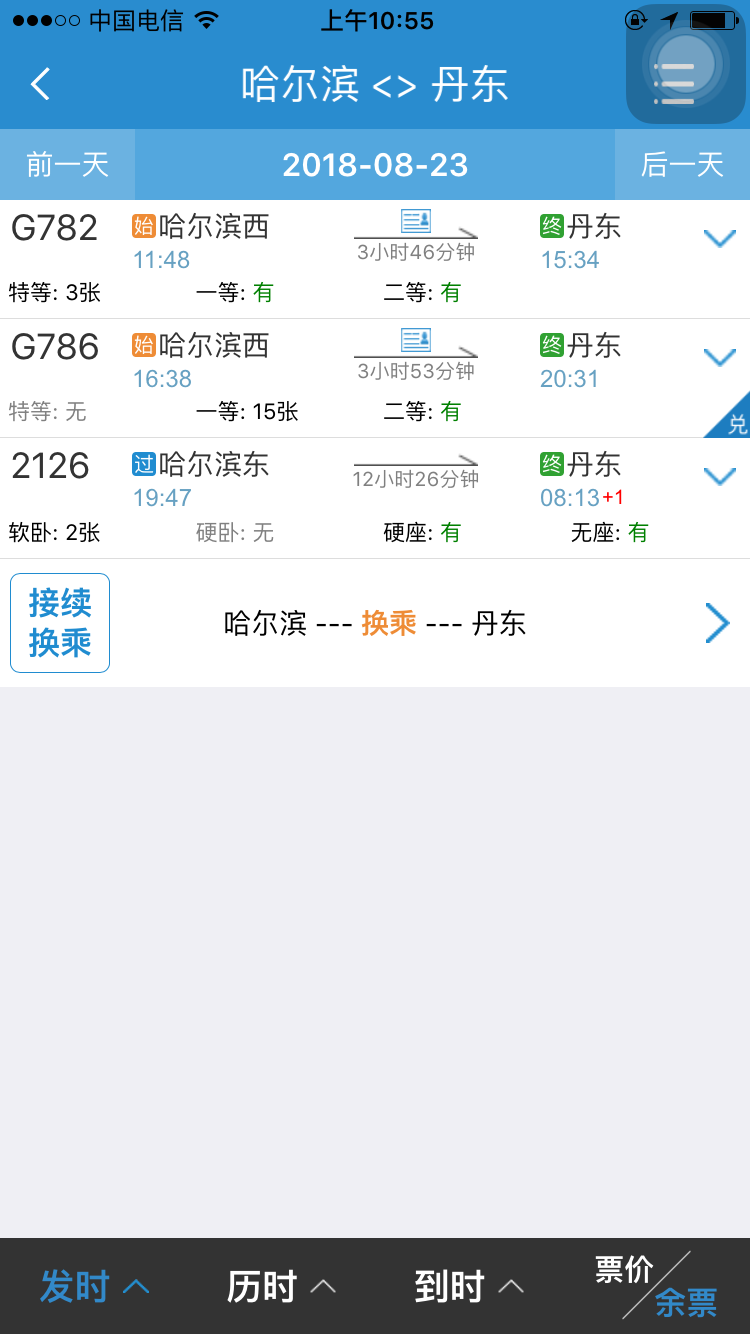Toggle between 票价 and 余票 display
Screen dimensions: 750x1334
point(656,1286)
